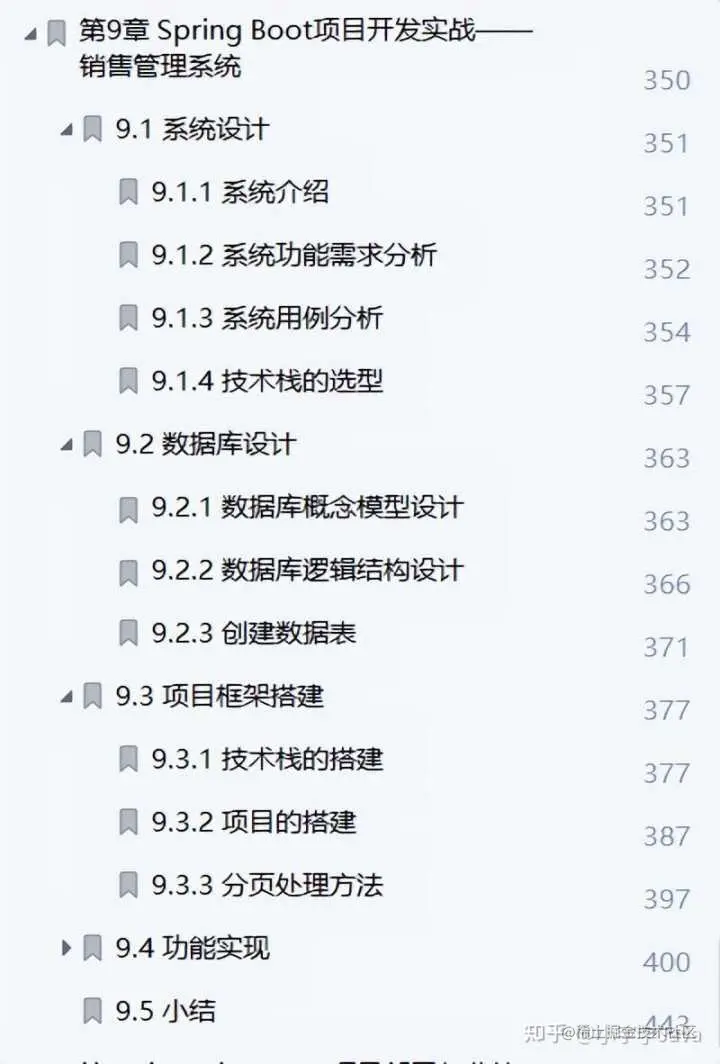Go to 9.2.2 数据库逻辑结构设计
This screenshot has width=720, height=1064.
pos(307,571)
